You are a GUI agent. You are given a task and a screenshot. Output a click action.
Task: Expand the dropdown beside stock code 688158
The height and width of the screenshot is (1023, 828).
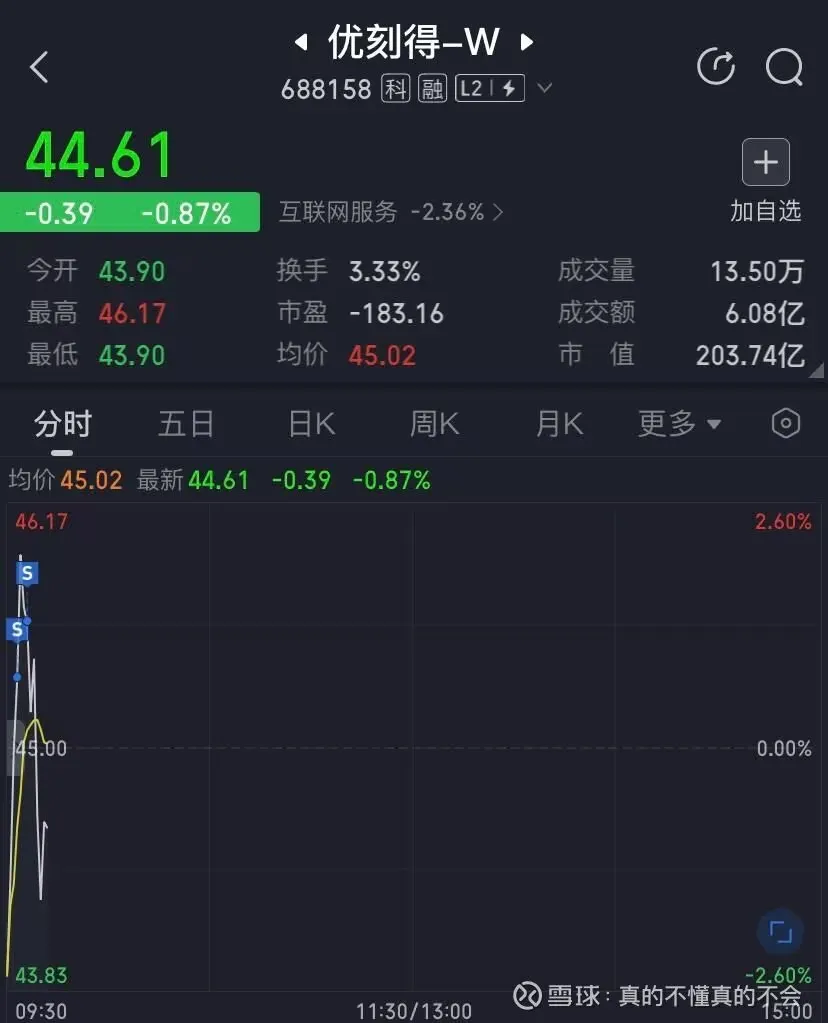[545, 89]
